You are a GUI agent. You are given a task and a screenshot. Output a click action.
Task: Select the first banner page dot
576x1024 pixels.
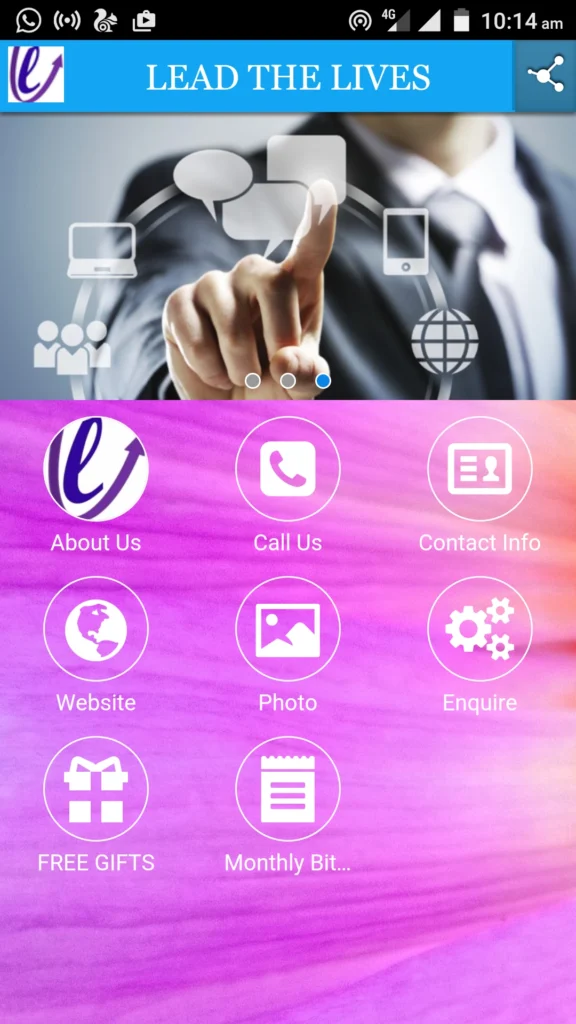coord(253,381)
